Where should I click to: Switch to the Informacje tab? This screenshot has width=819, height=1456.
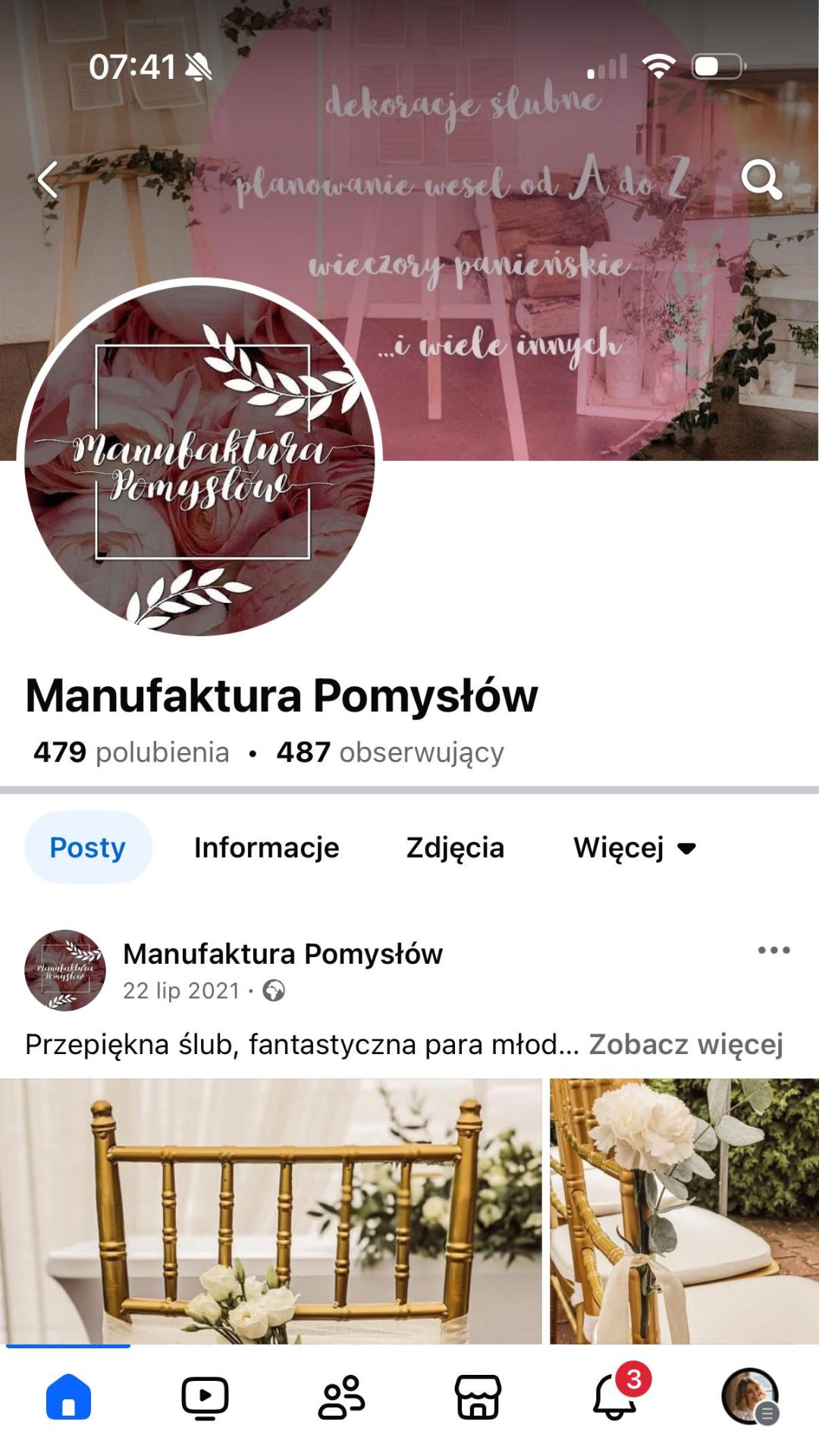click(x=266, y=848)
